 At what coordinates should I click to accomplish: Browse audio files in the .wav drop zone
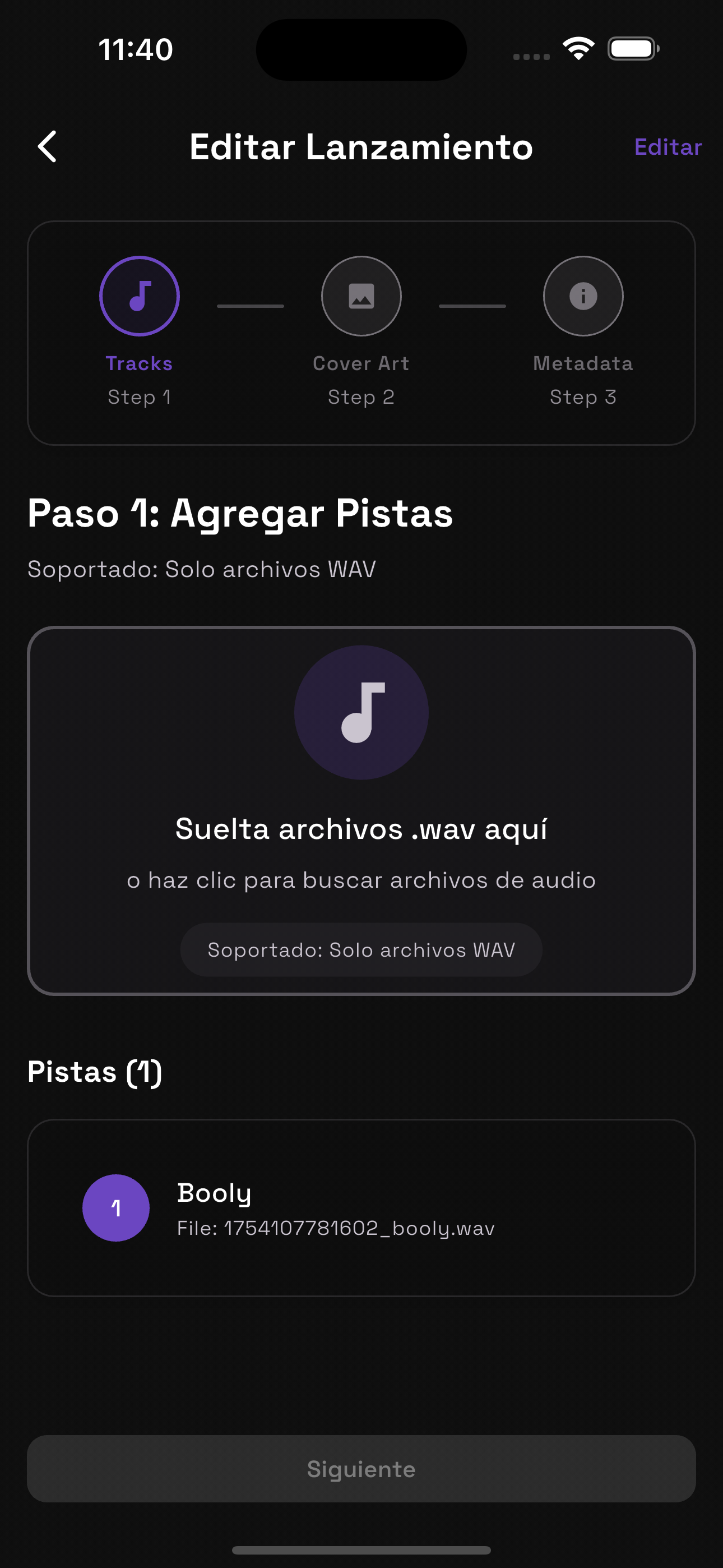coord(361,810)
